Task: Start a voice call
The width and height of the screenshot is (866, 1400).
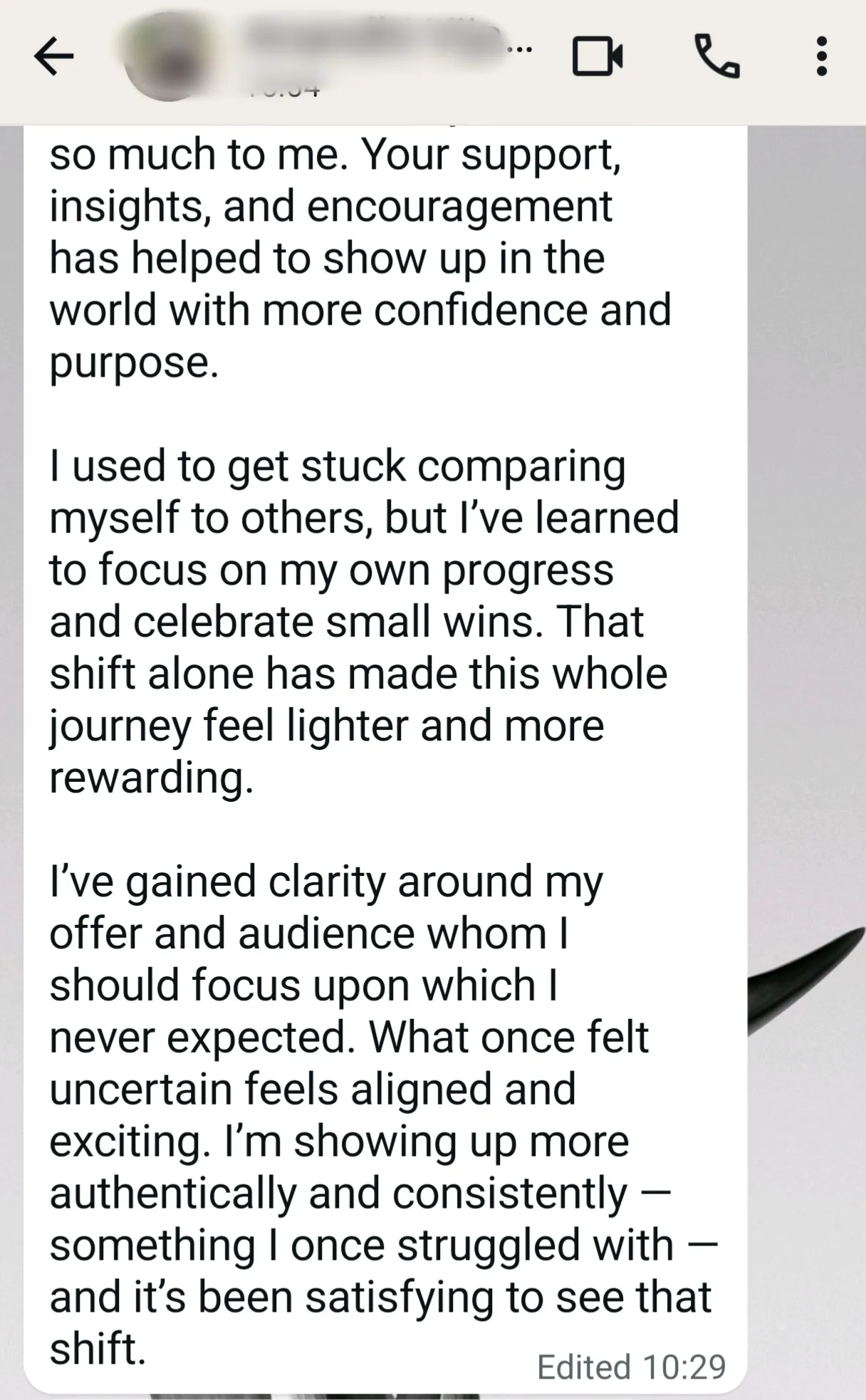Action: pyautogui.click(x=716, y=56)
